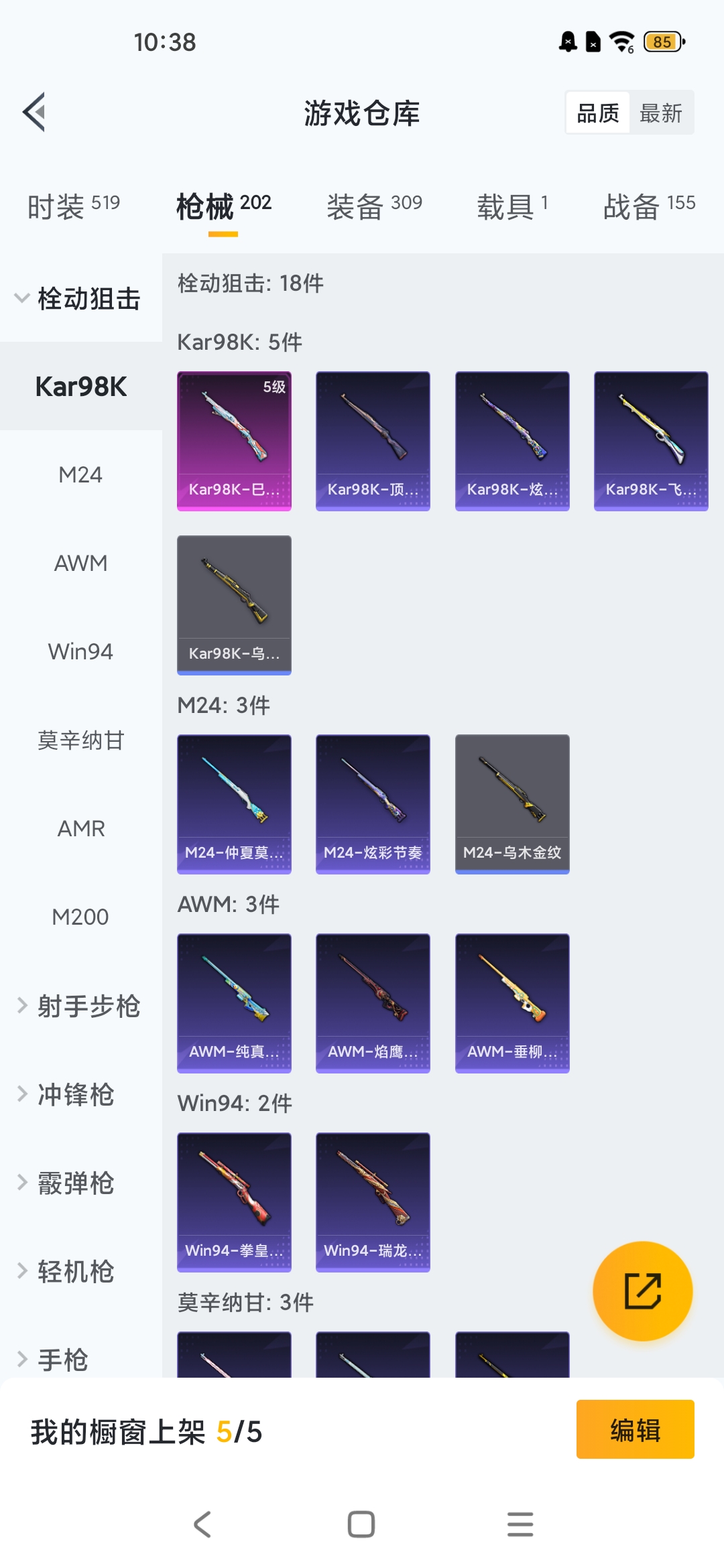Switch to the 时装 tab
The width and height of the screenshot is (724, 1568).
point(73,206)
